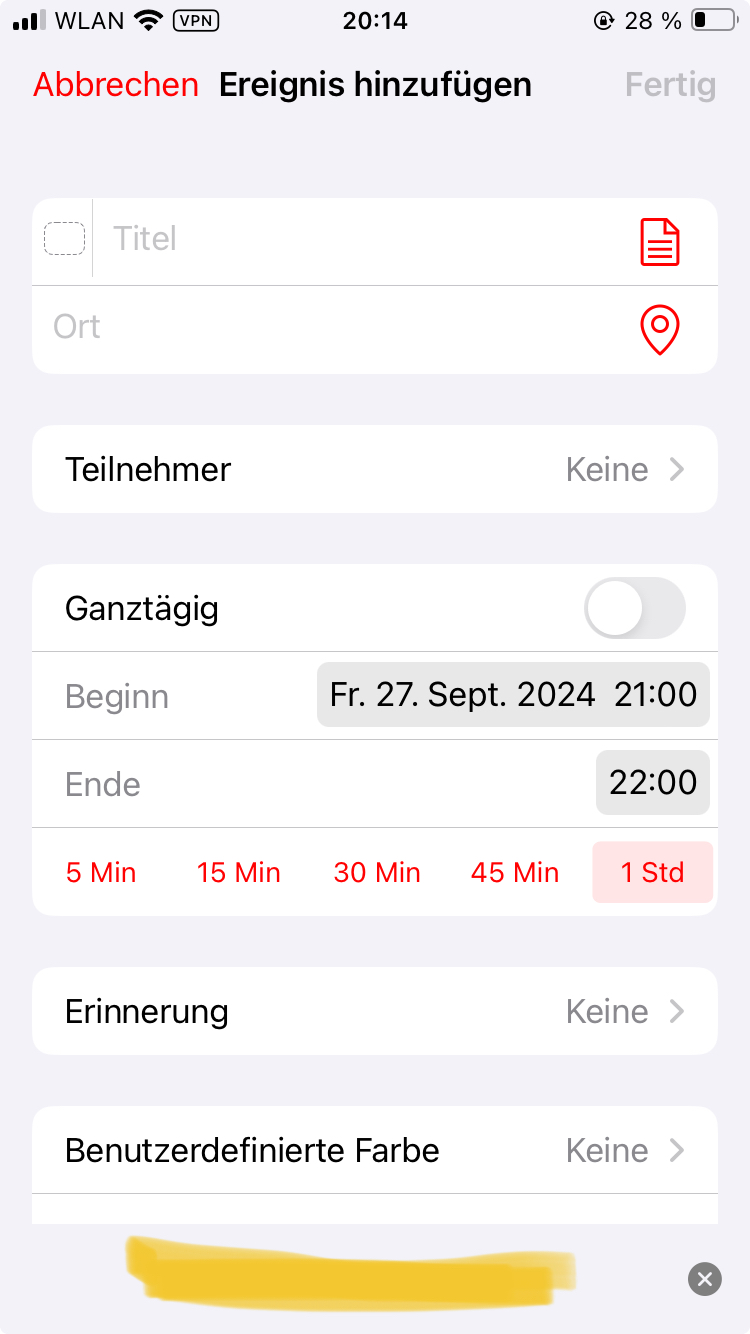Tap Fertig to finish the event
This screenshot has height=1334, width=750.
point(670,85)
